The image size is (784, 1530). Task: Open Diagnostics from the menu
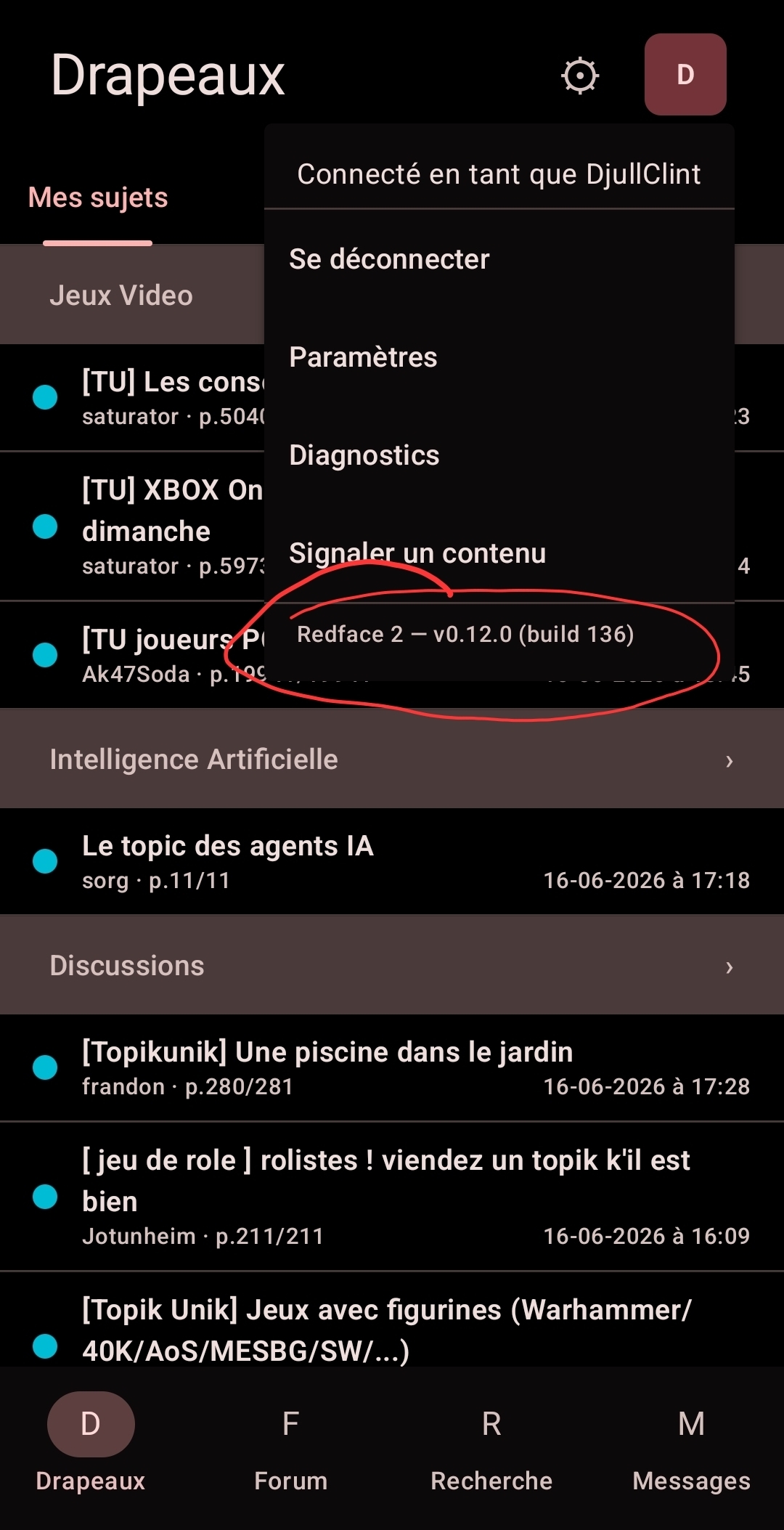pos(499,455)
